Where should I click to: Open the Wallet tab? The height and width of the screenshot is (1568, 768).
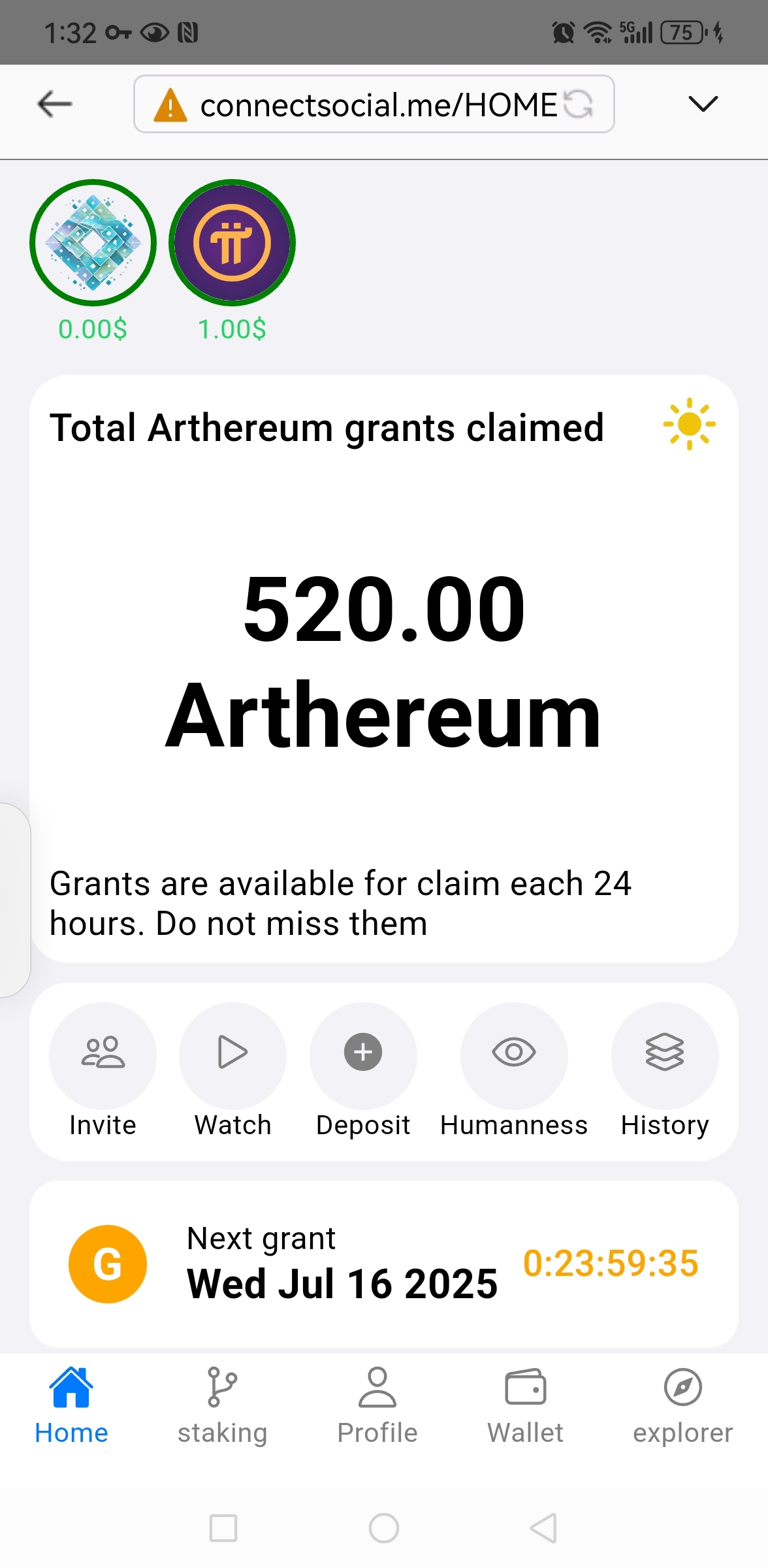[525, 1405]
